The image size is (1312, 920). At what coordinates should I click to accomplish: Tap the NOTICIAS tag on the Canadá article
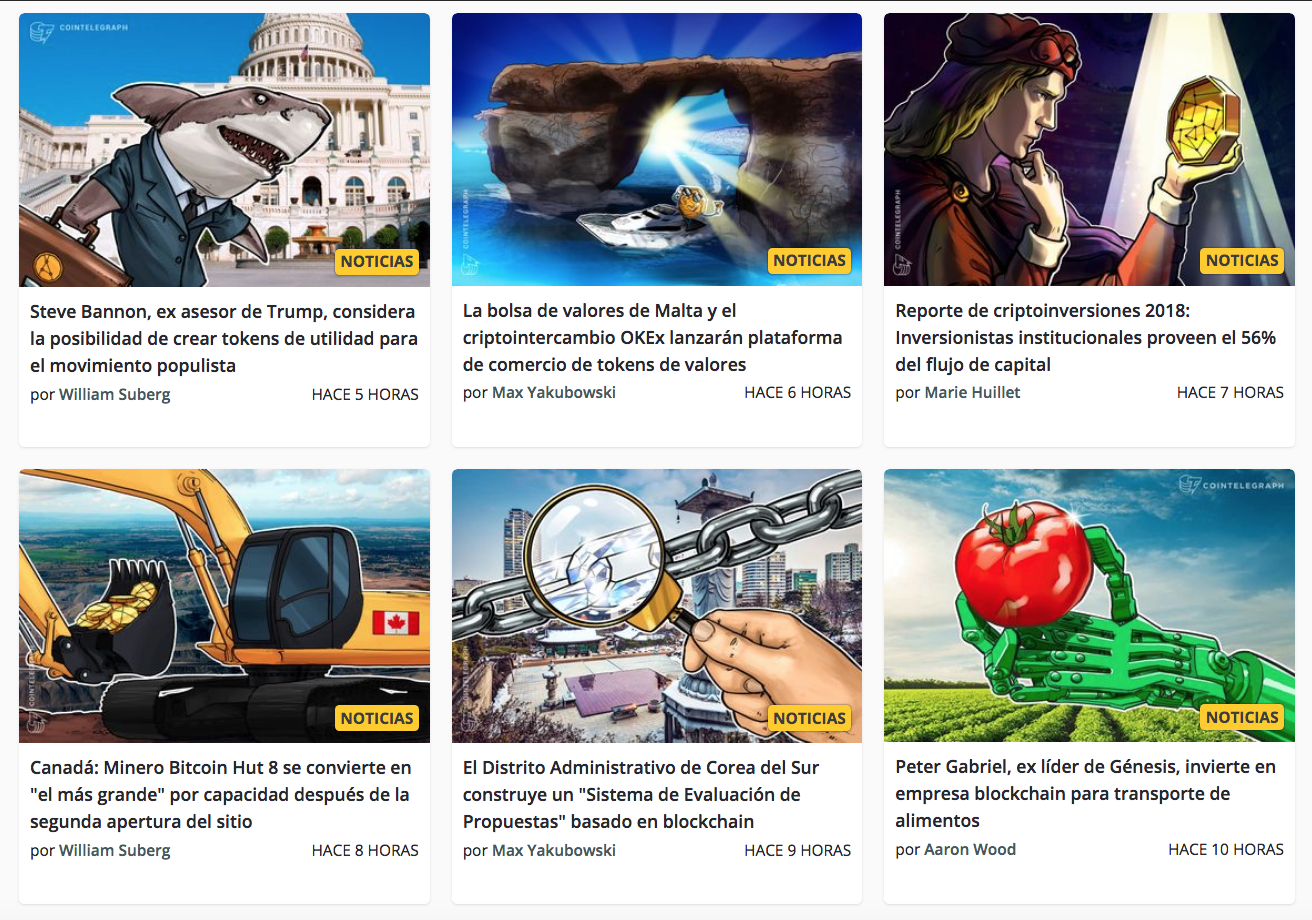(376, 718)
